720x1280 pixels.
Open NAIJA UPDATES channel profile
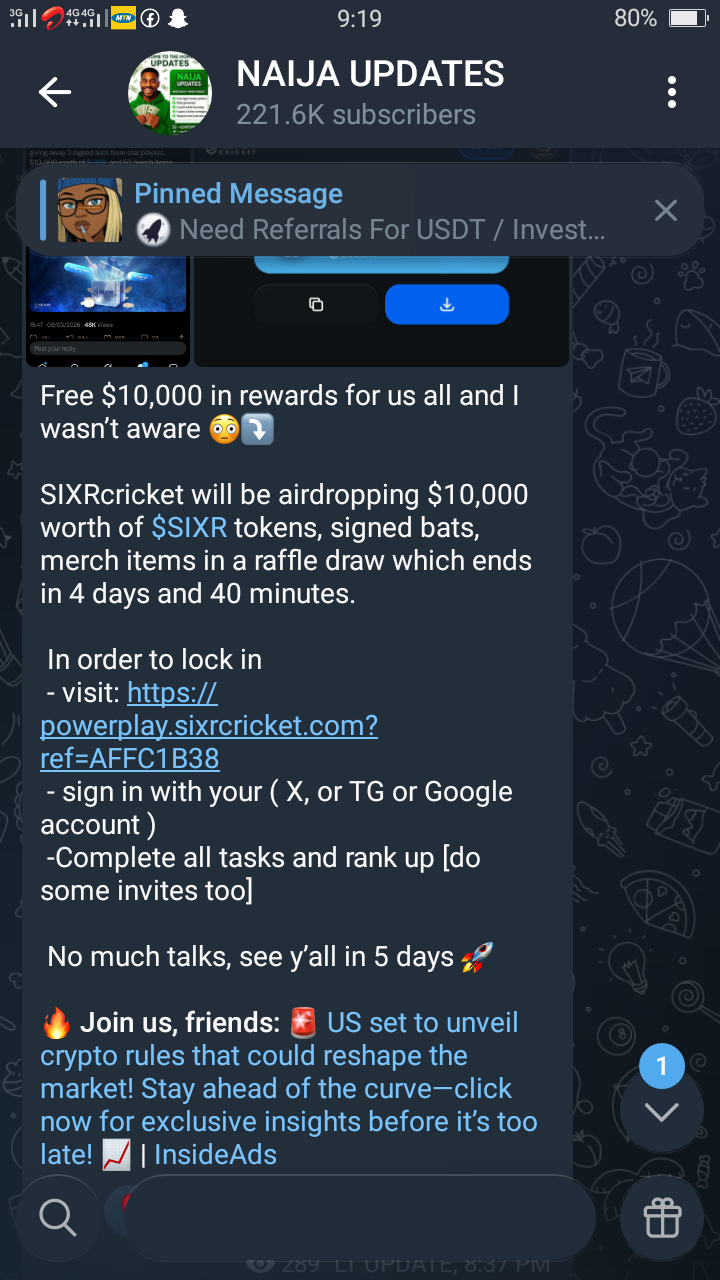click(x=370, y=93)
